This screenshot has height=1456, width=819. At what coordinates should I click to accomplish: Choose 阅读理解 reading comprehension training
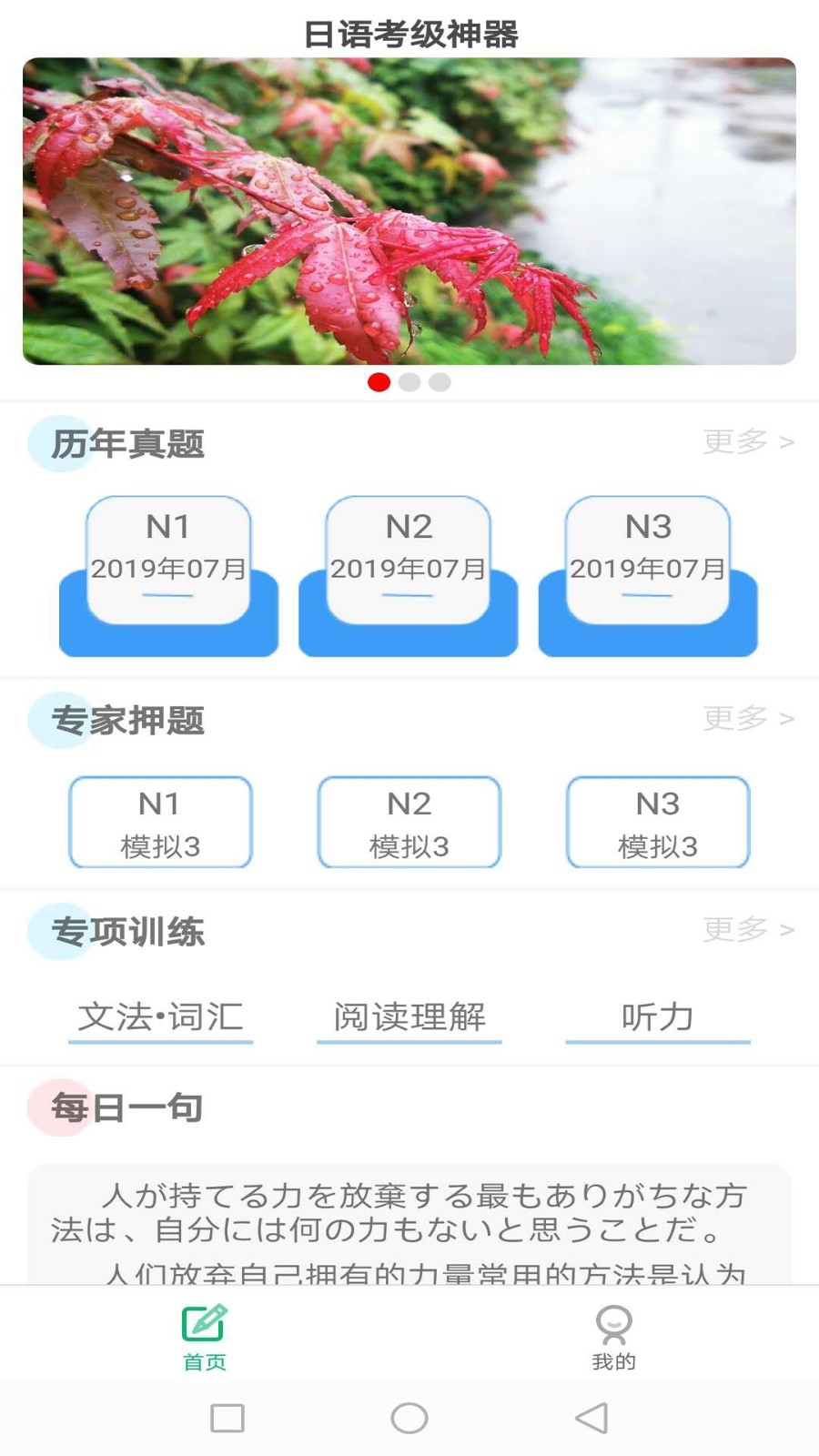[409, 1017]
